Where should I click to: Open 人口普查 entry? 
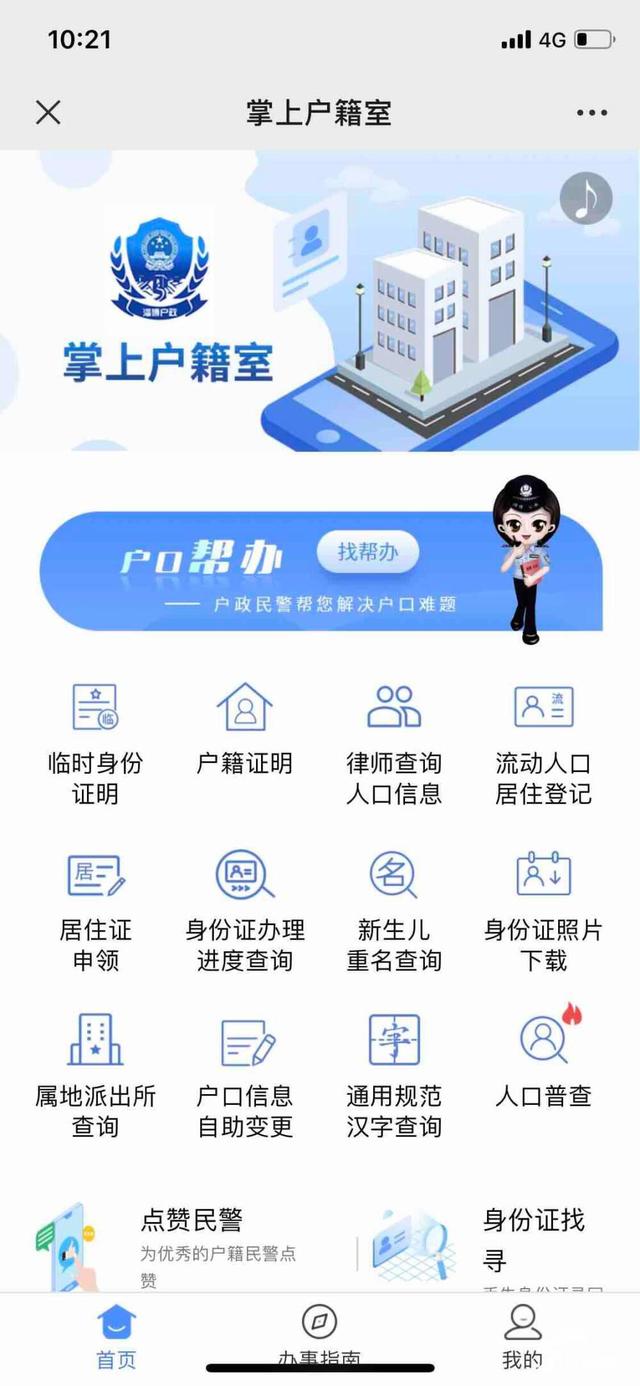pyautogui.click(x=544, y=1060)
